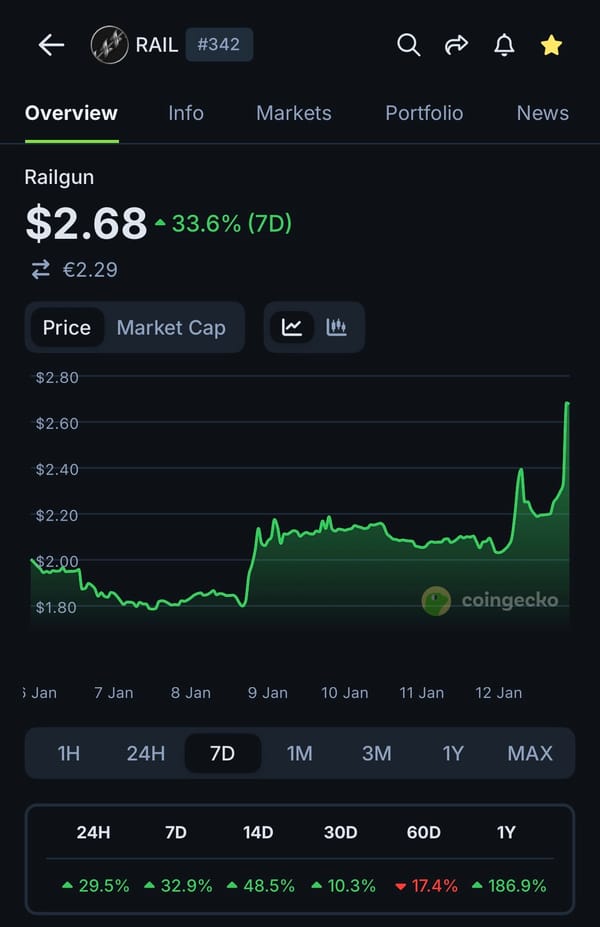Show the MAX time range

pos(530,753)
